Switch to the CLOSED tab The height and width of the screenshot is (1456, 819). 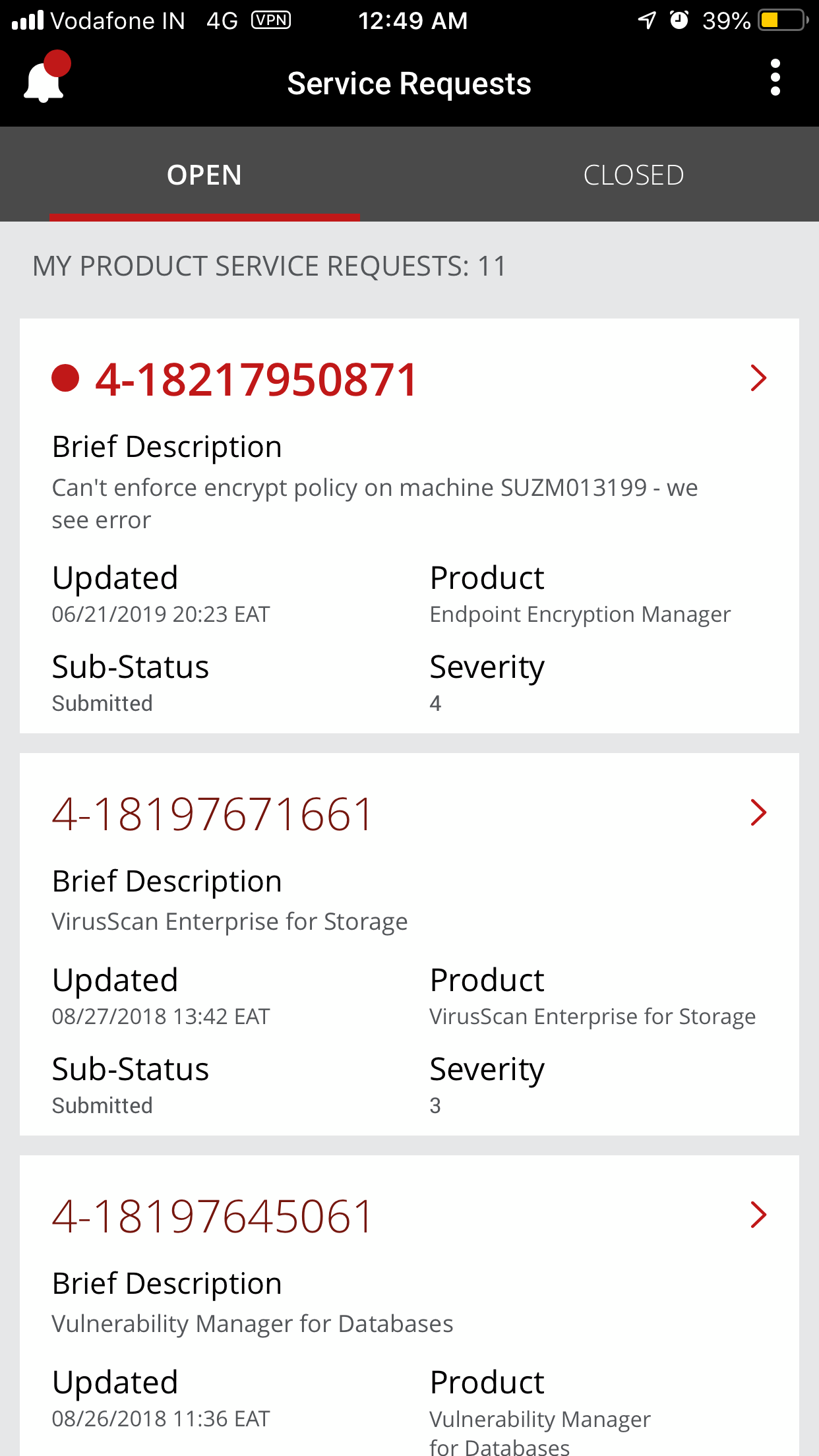coord(633,174)
